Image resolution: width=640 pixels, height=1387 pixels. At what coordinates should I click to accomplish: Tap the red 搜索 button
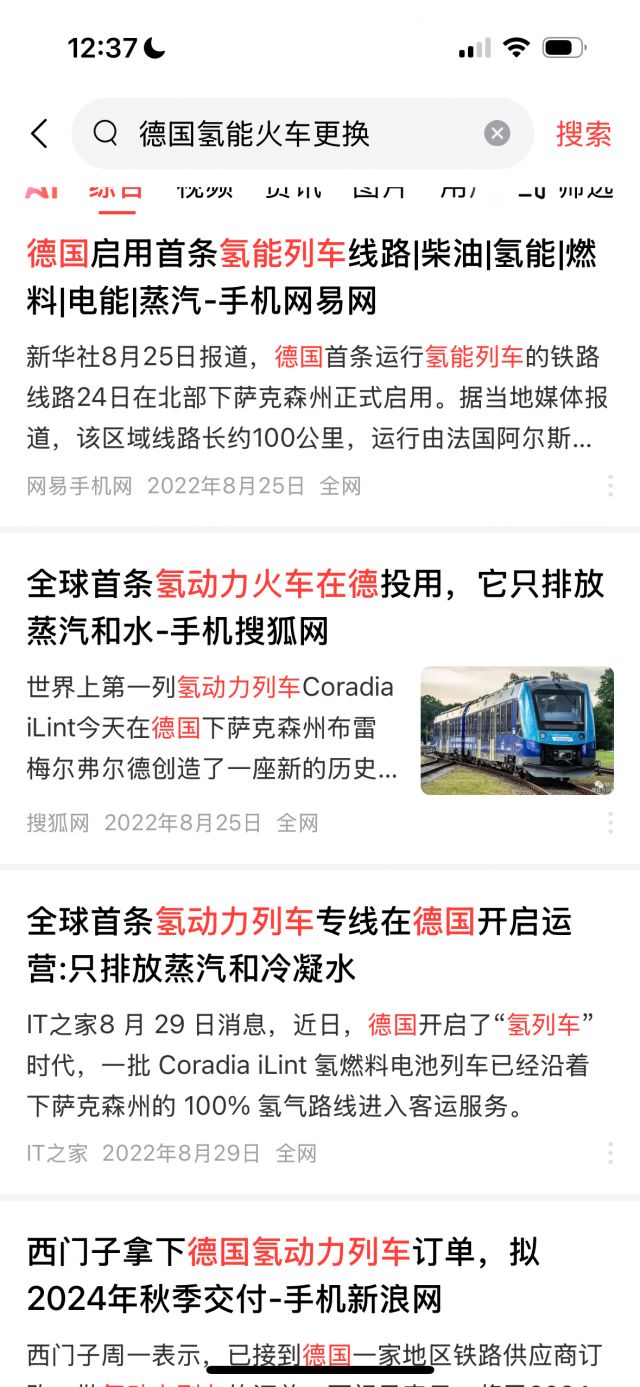(x=584, y=134)
